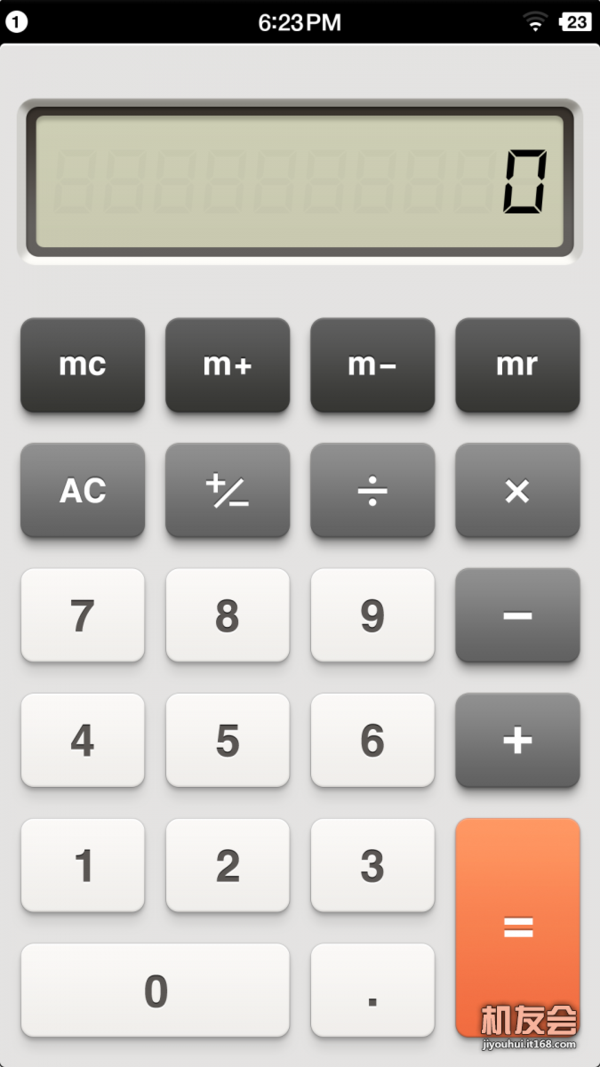Select the divide ÷ operator
The width and height of the screenshot is (600, 1067).
click(372, 490)
